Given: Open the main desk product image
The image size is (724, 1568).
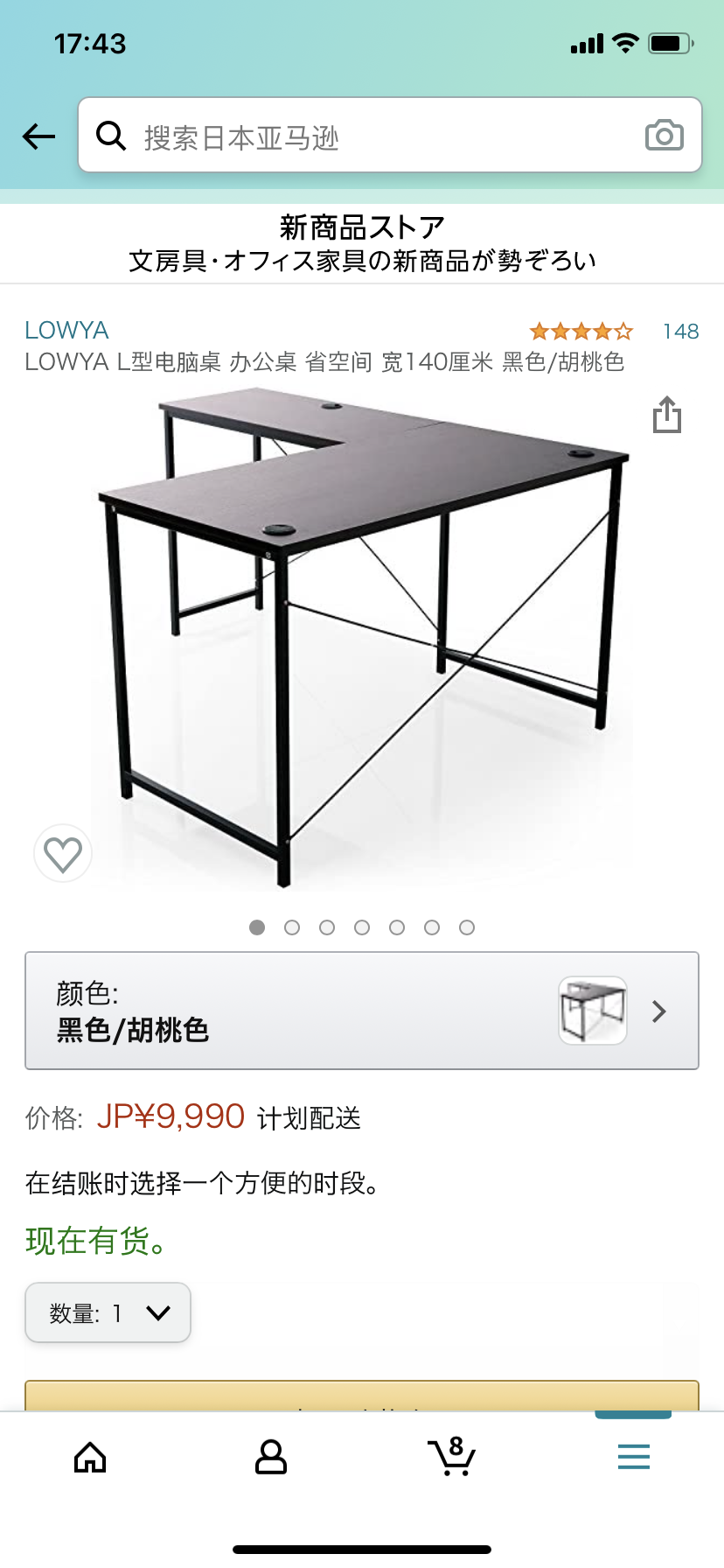Looking at the screenshot, I should pyautogui.click(x=362, y=639).
